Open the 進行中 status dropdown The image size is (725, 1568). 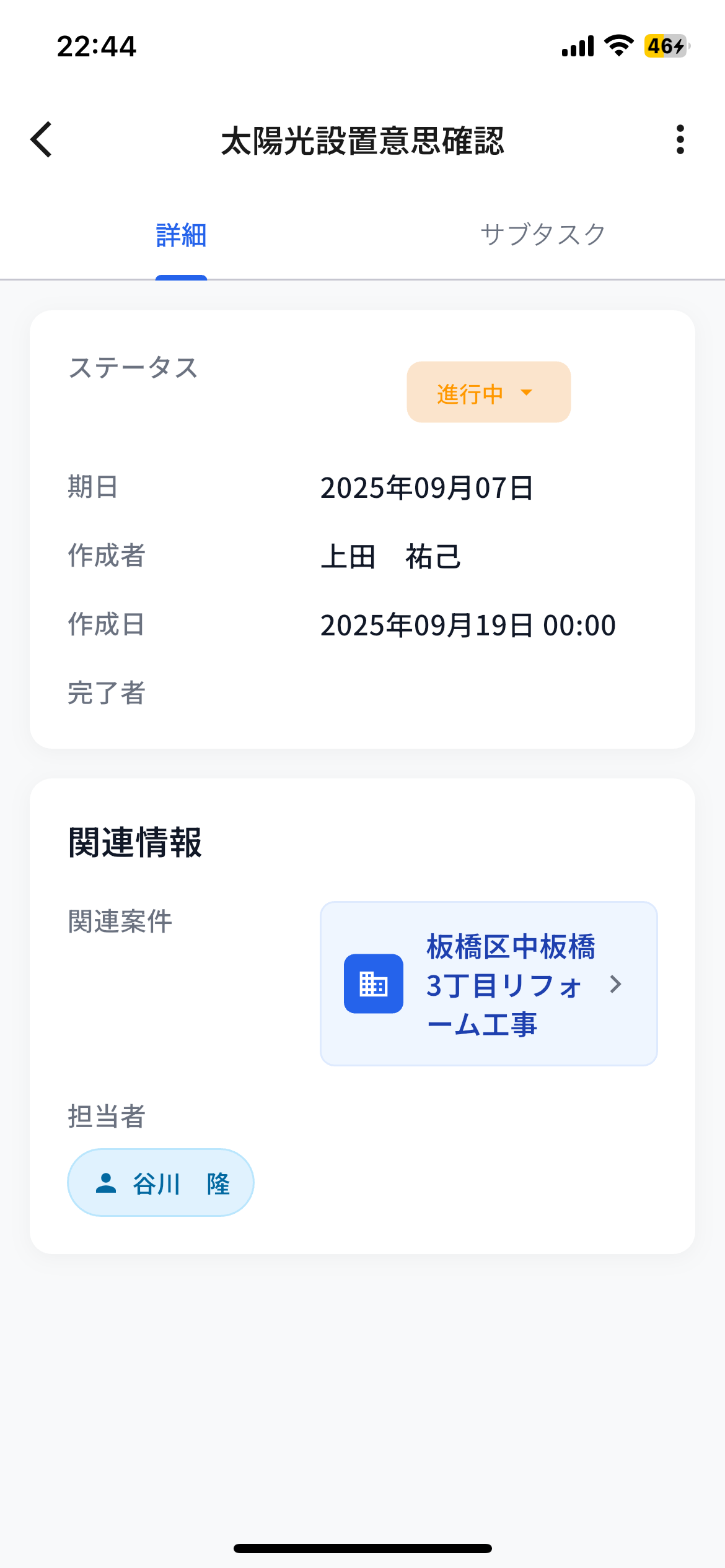tap(488, 393)
